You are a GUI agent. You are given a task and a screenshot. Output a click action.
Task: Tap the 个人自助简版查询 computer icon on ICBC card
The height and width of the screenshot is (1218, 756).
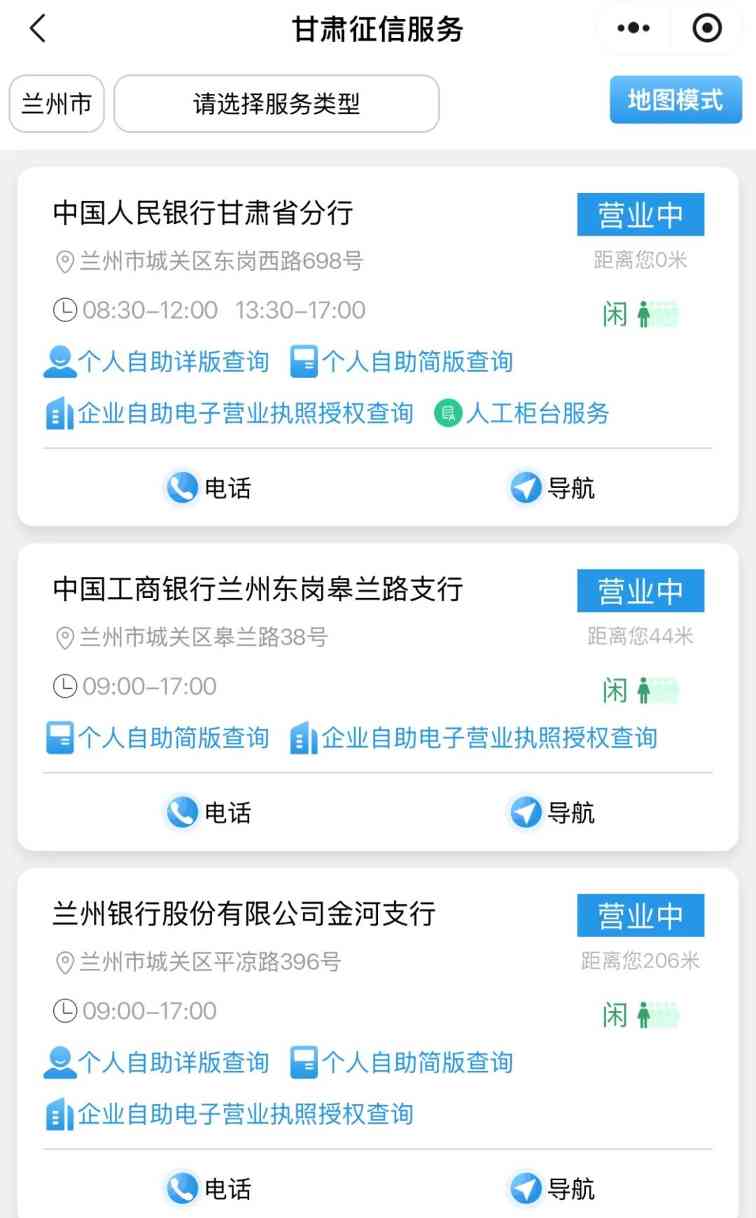coord(58,737)
